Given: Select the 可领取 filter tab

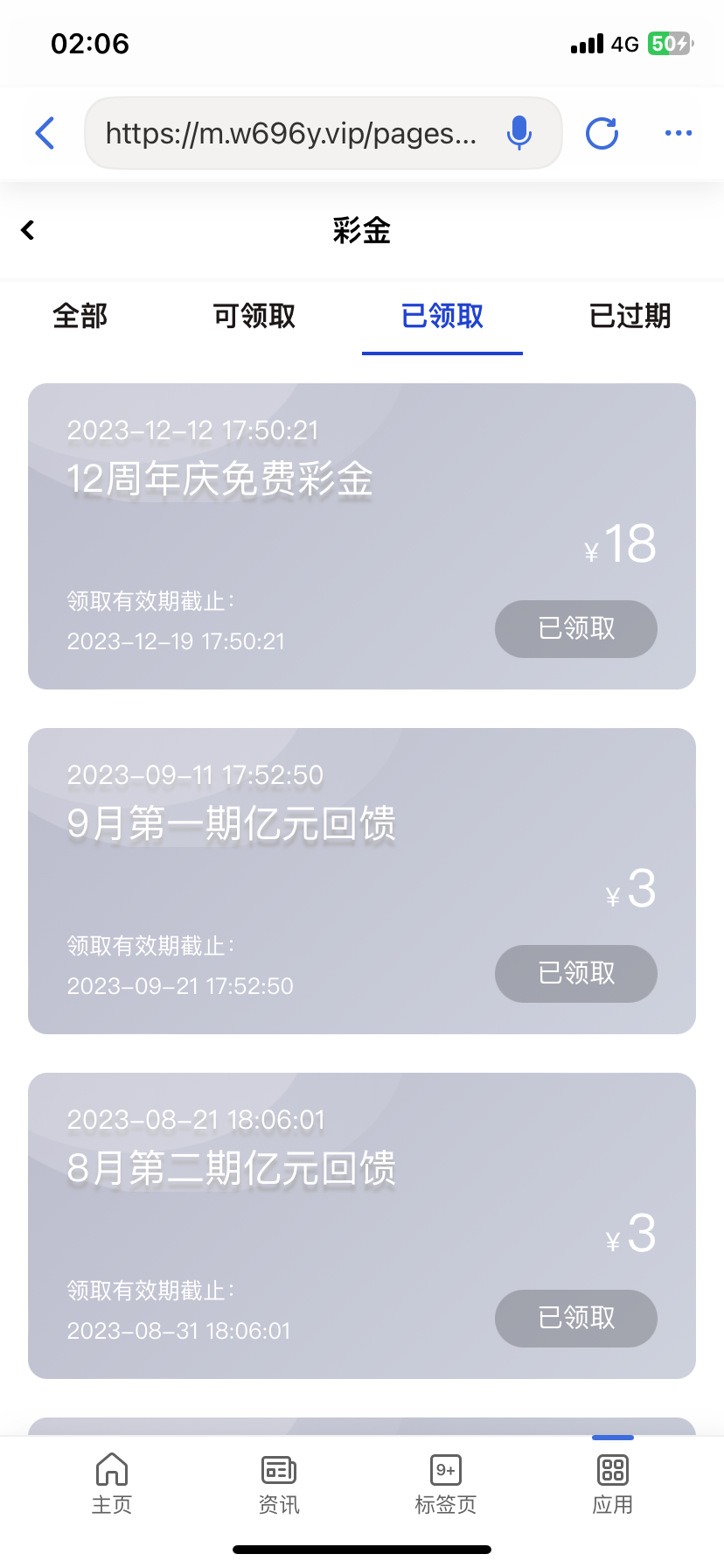Looking at the screenshot, I should pyautogui.click(x=252, y=317).
